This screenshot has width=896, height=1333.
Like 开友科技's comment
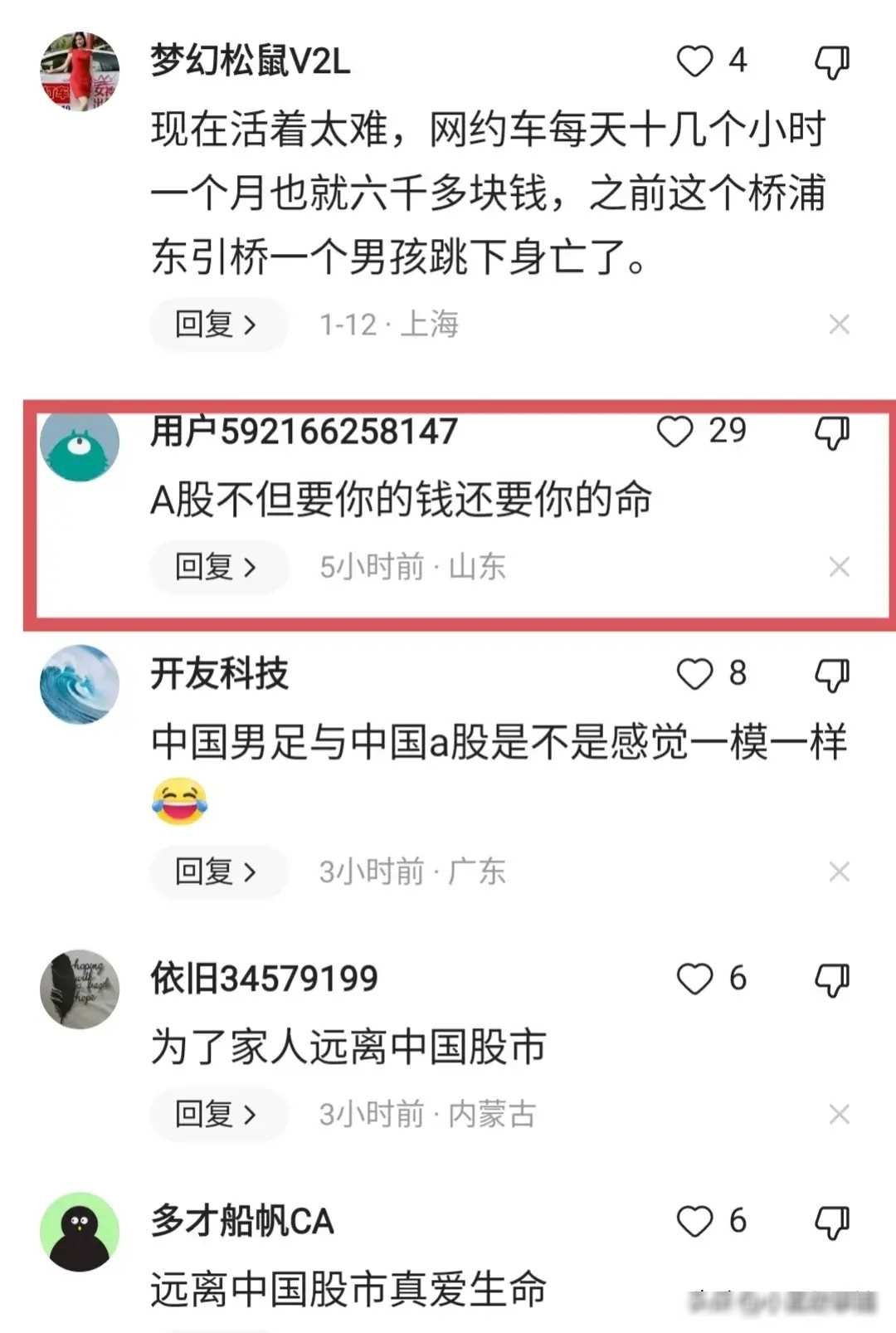[694, 675]
